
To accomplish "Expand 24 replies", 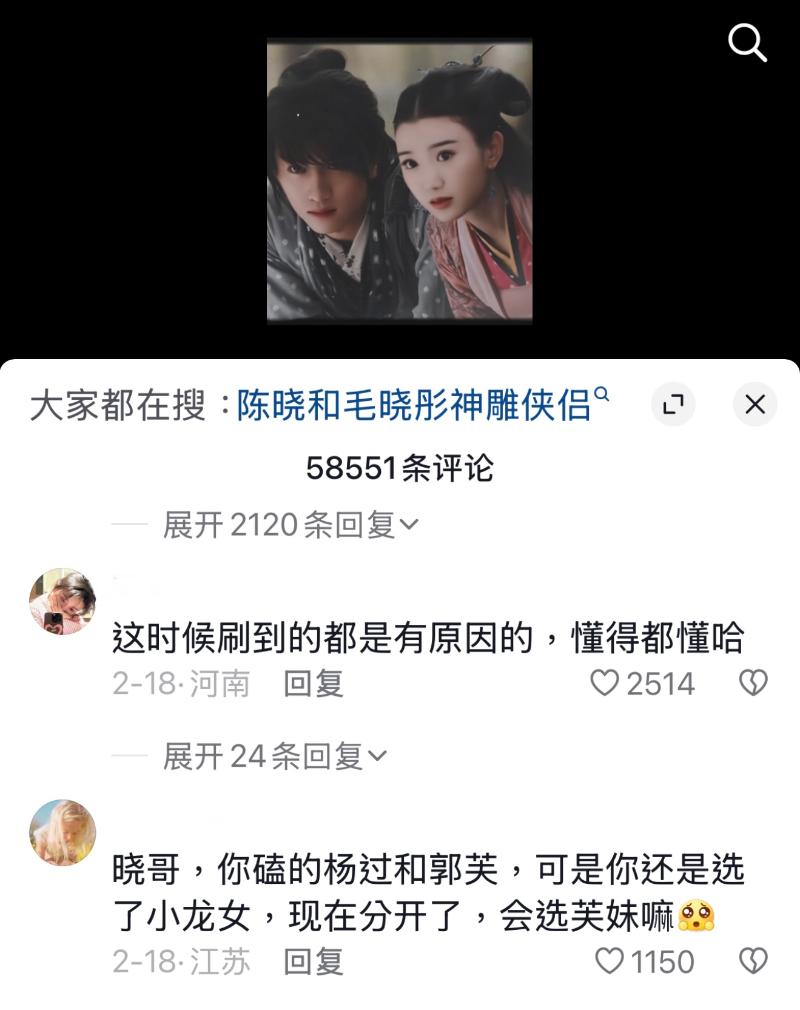I will pyautogui.click(x=275, y=757).
